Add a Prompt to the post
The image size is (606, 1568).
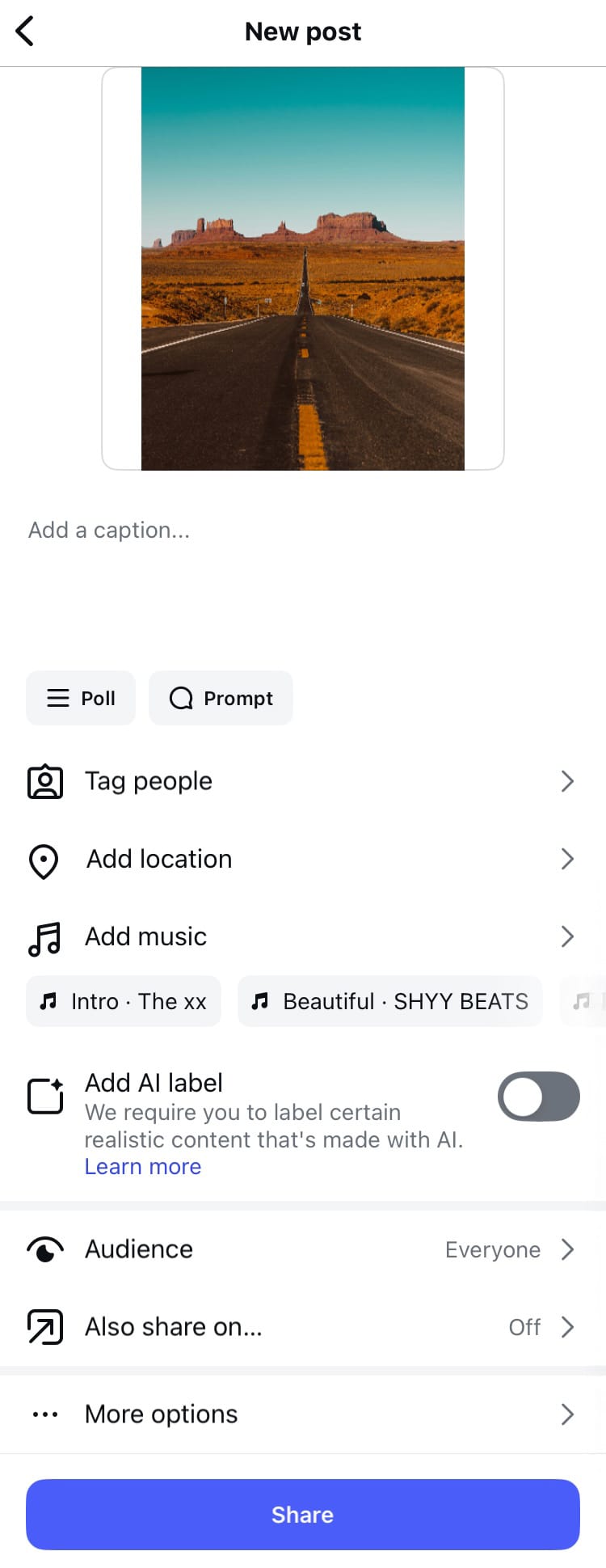click(x=221, y=698)
